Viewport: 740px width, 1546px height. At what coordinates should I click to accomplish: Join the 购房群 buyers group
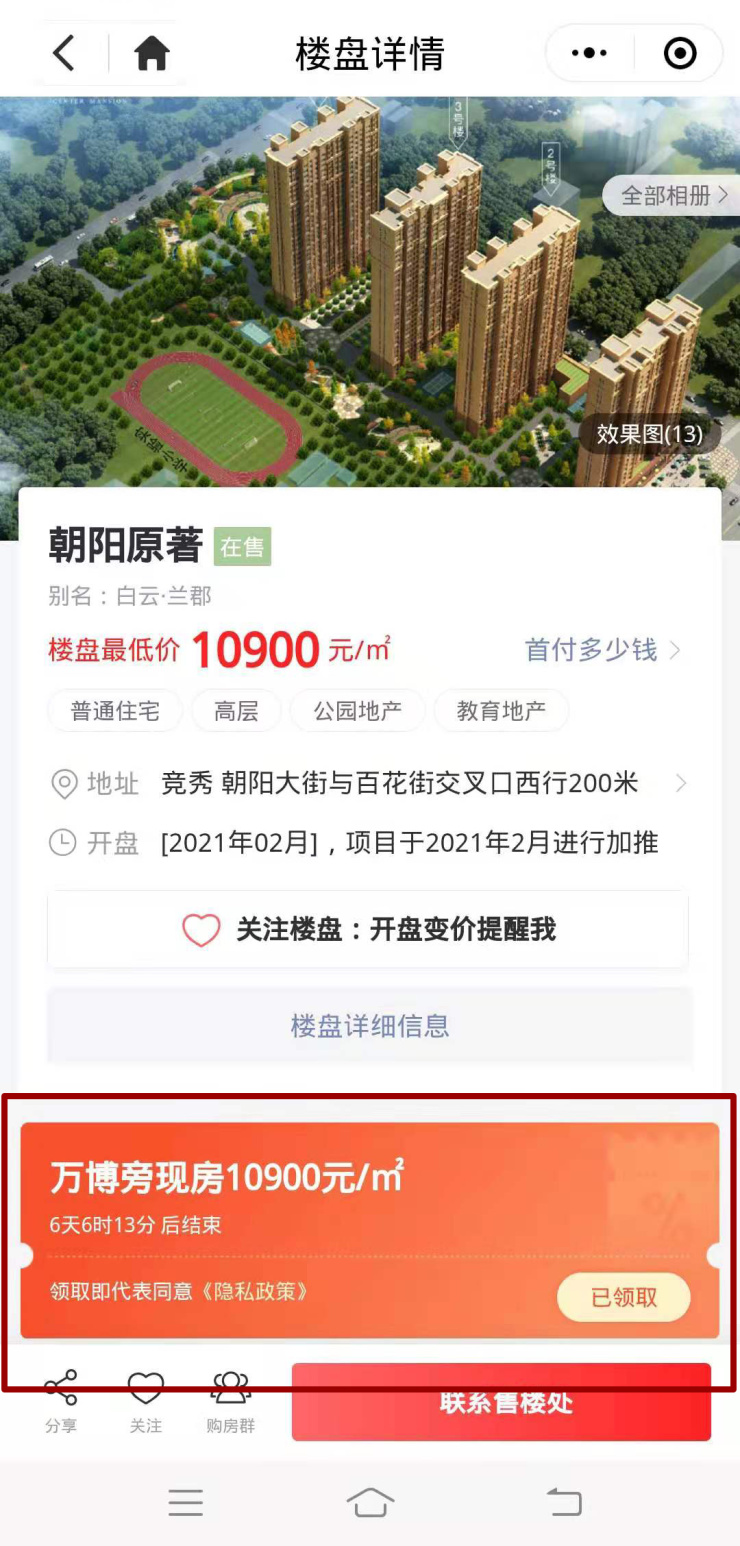click(x=231, y=1402)
